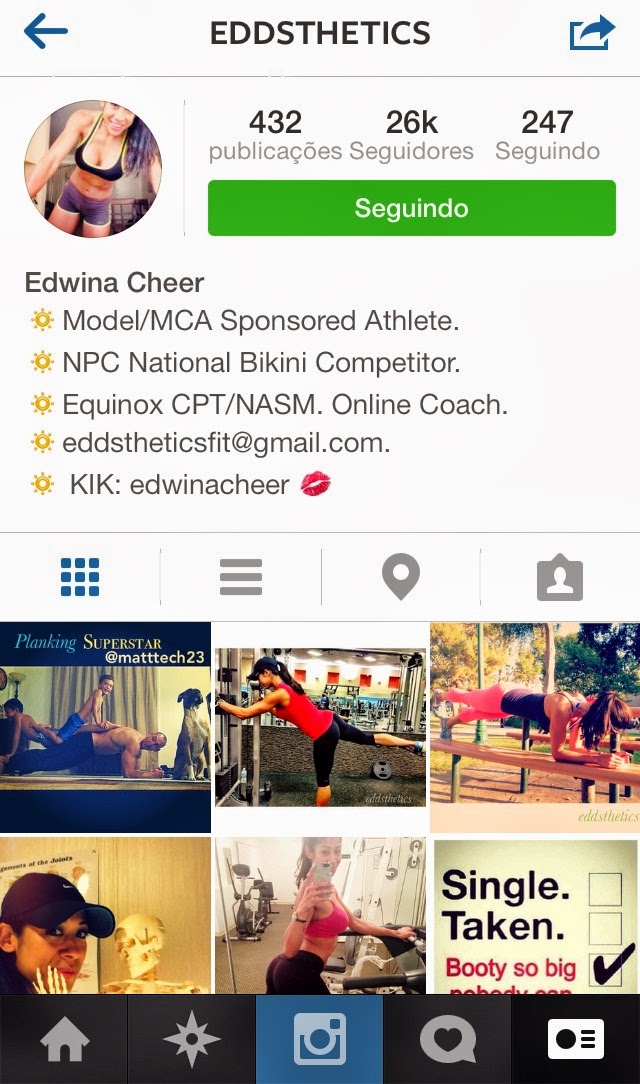The image size is (640, 1084).
Task: Open the gym mirror selfie post
Action: [320, 915]
